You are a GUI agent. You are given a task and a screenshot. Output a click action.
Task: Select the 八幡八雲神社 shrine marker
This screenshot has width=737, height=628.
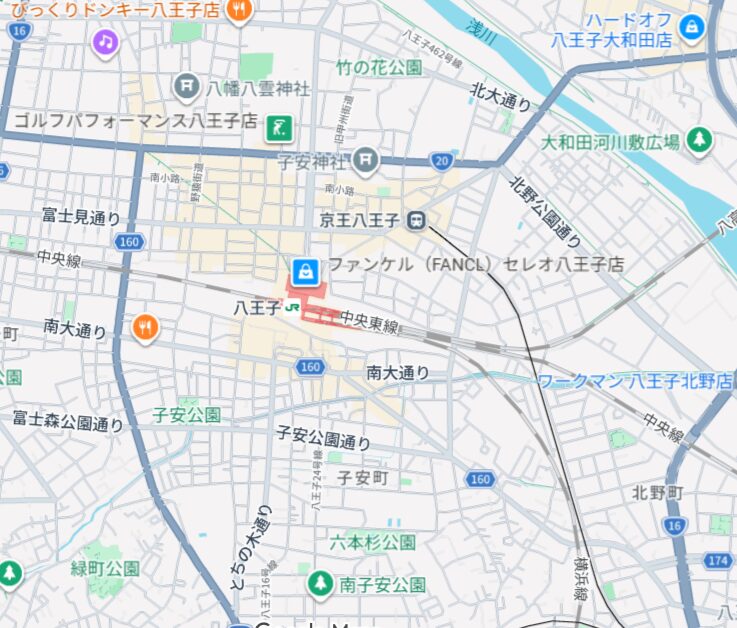coord(186,87)
